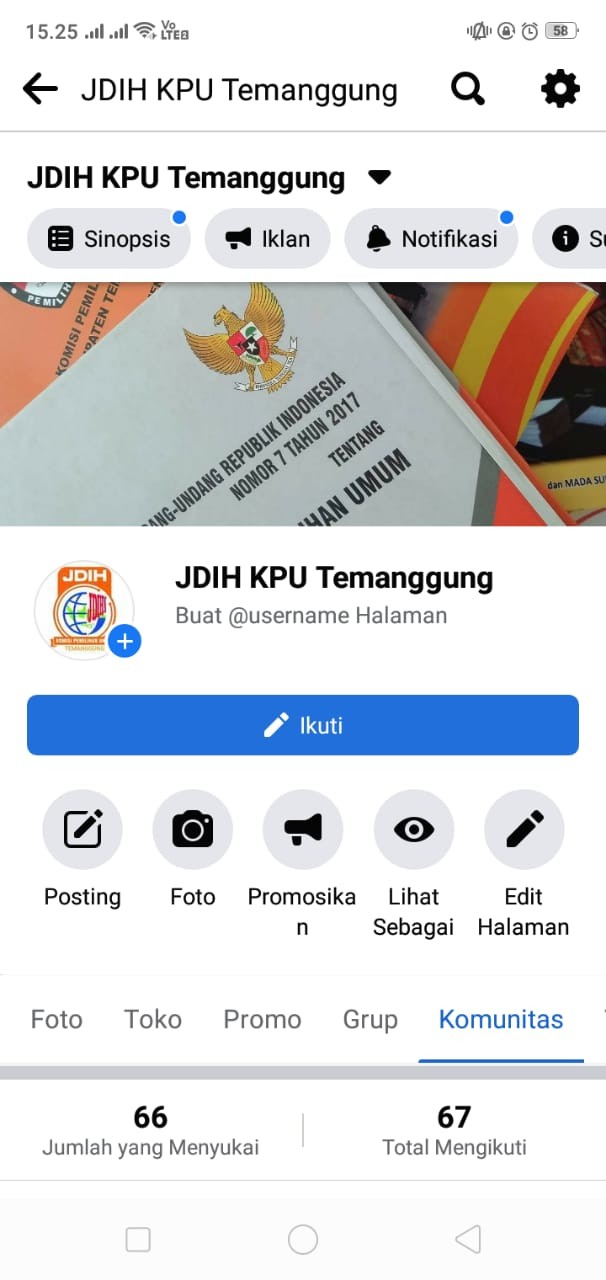Open the Sinopsis chip

coord(109,239)
